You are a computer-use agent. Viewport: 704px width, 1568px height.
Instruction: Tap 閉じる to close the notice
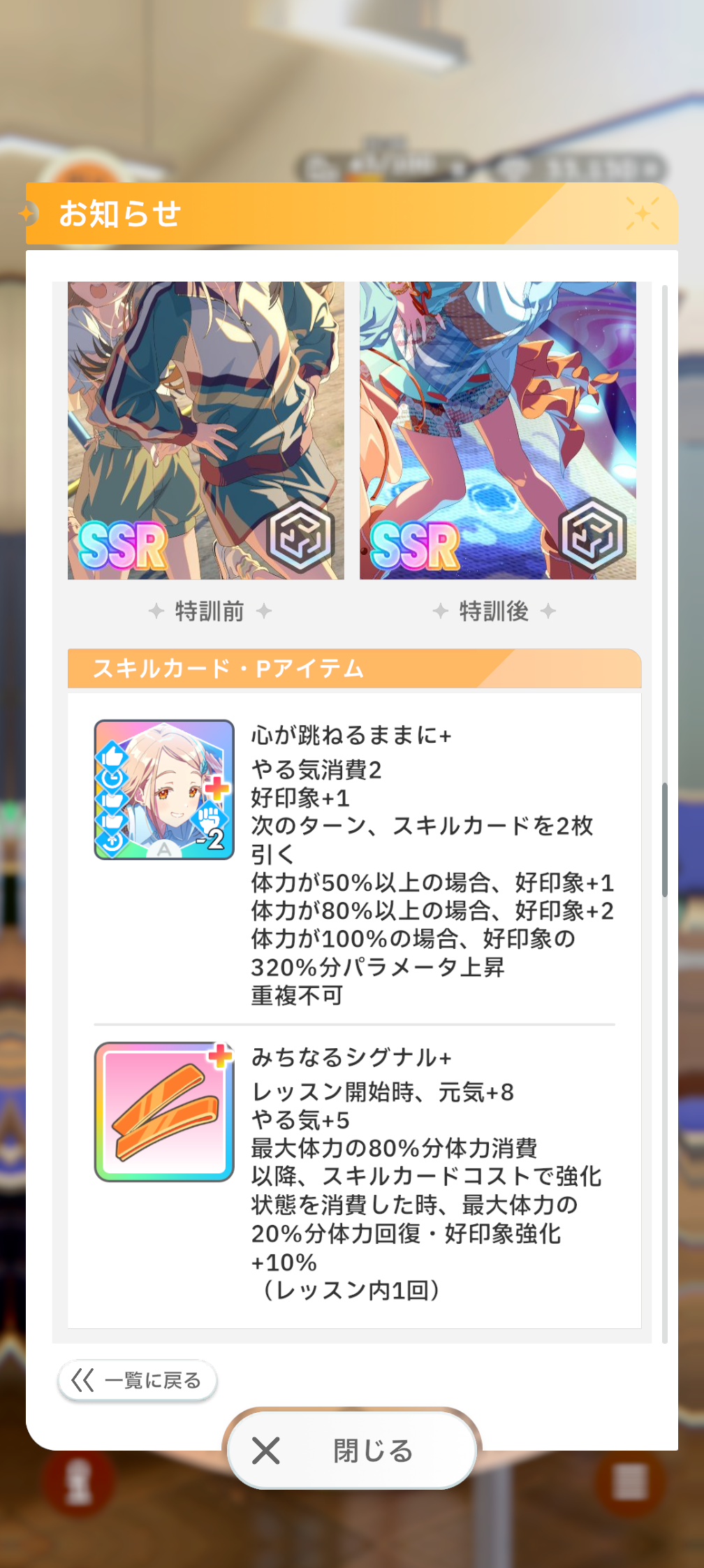coord(352,1450)
